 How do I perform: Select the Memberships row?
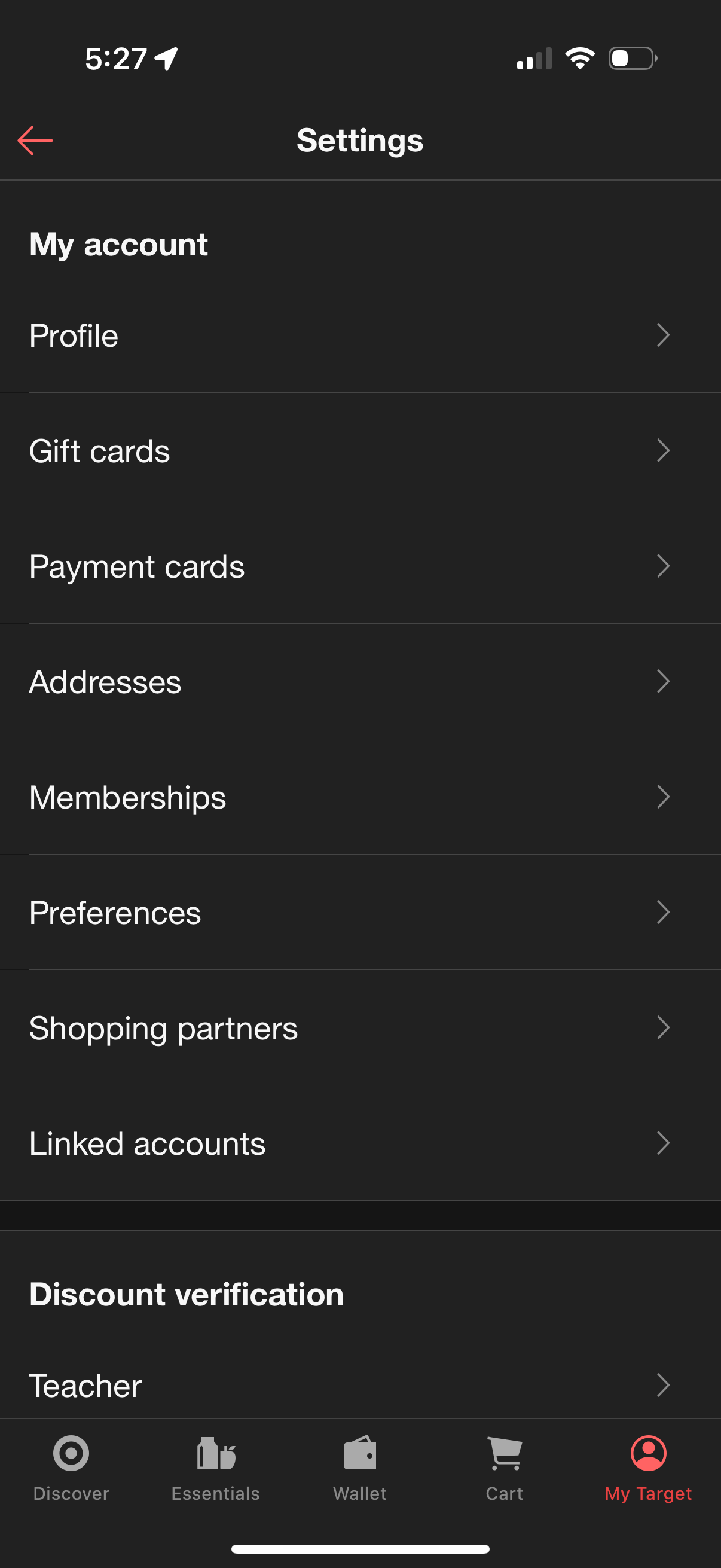click(360, 797)
